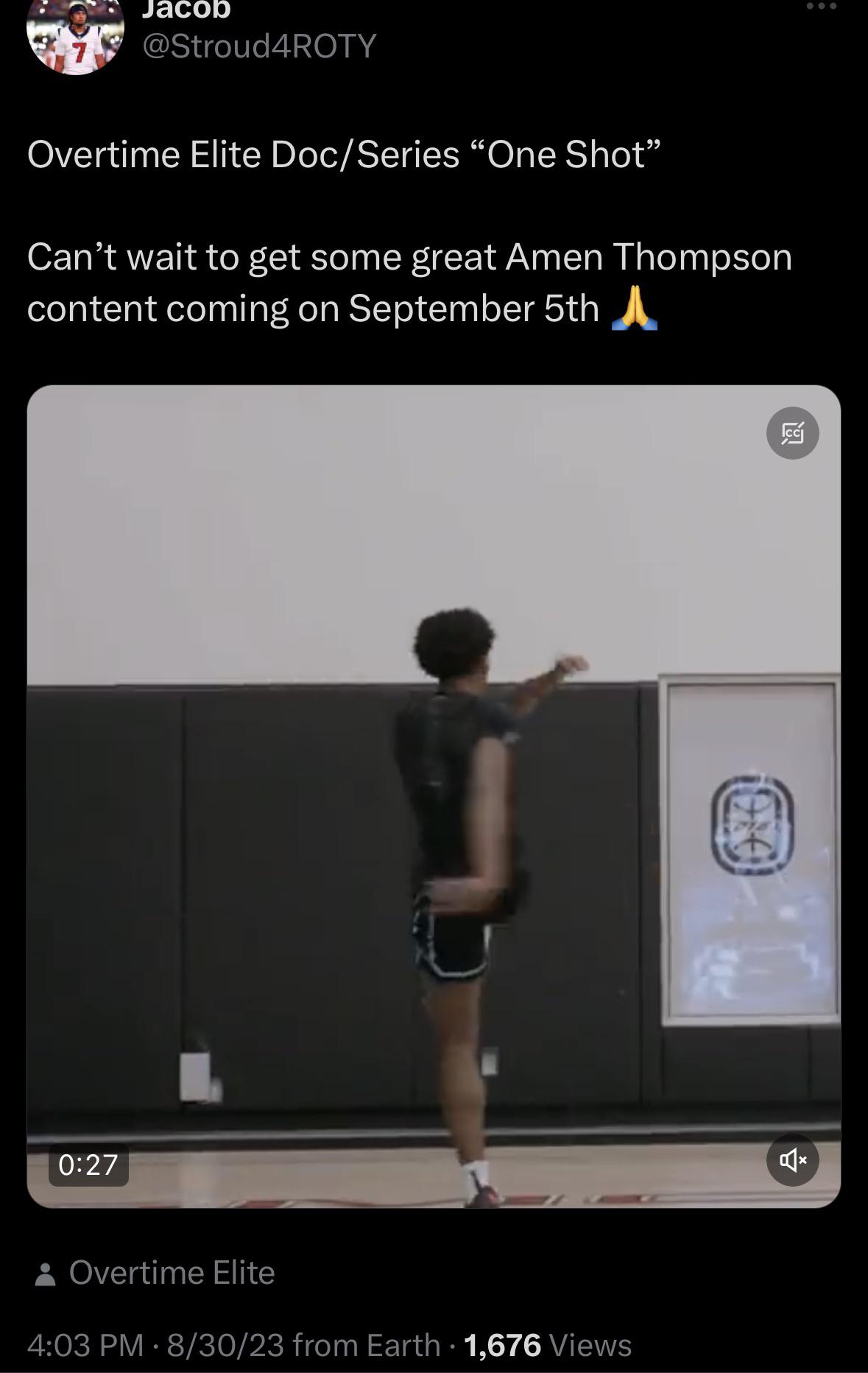Open the tweet overflow menu

point(821,7)
